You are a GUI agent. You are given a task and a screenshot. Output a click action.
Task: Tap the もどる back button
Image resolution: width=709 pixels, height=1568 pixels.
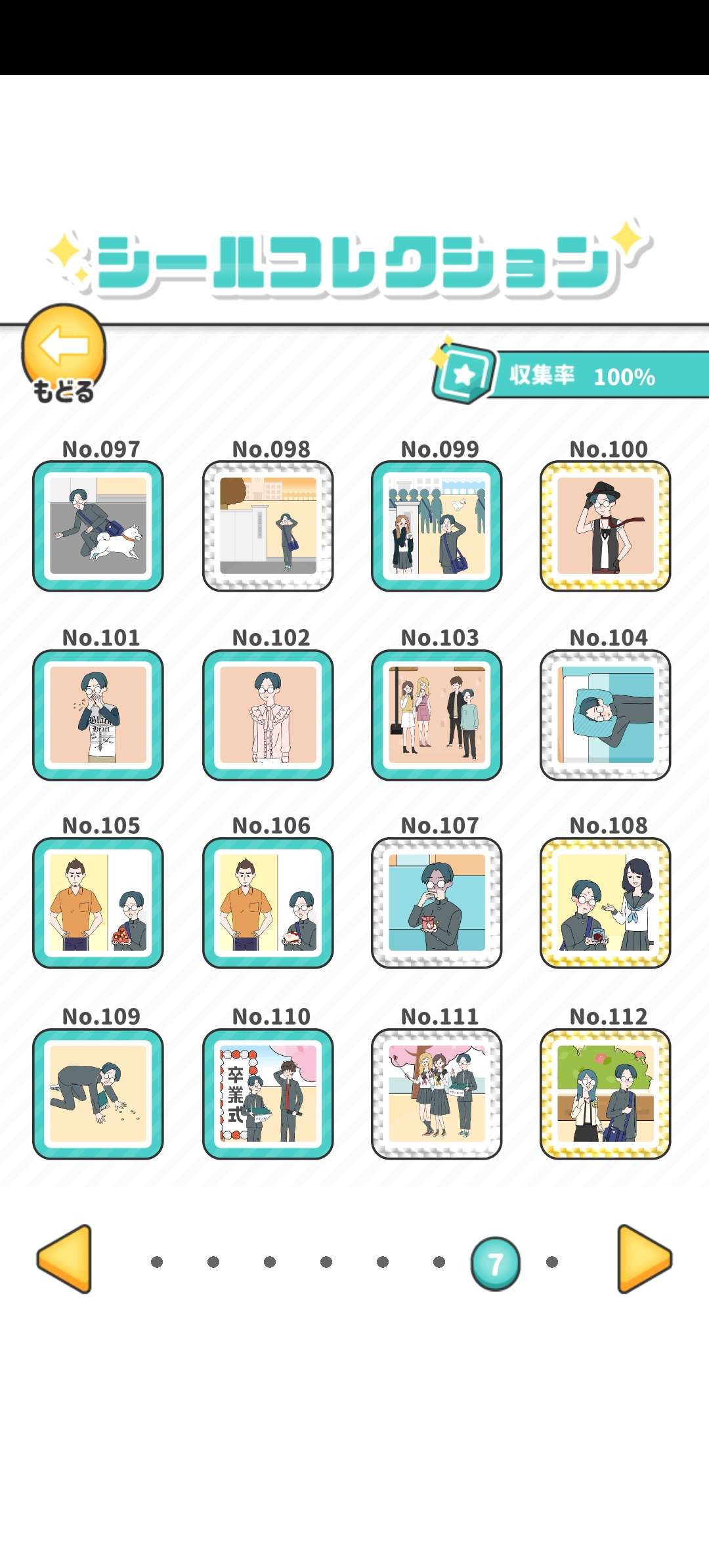pyautogui.click(x=64, y=353)
